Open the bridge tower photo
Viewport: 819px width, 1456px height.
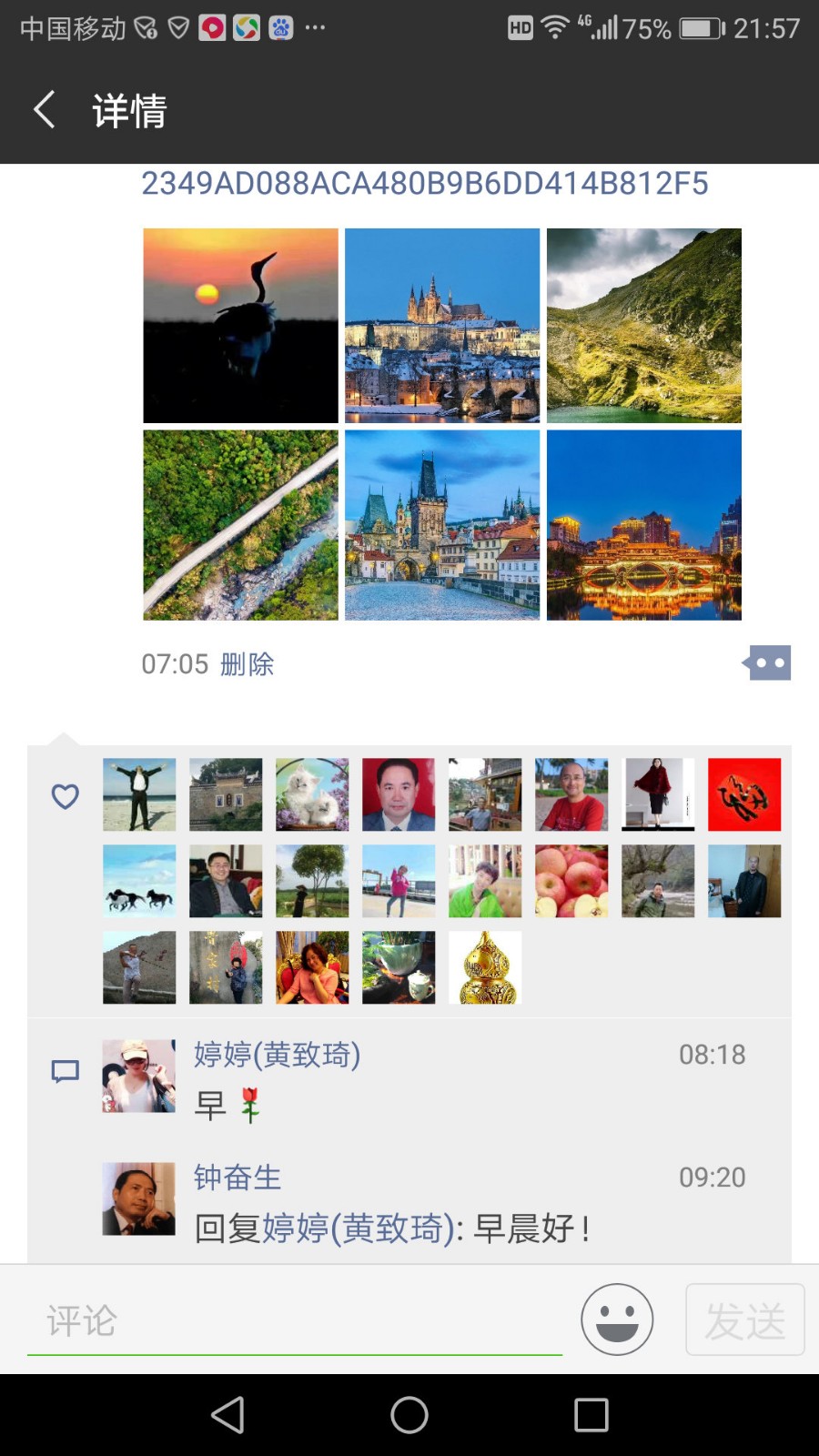(x=442, y=525)
